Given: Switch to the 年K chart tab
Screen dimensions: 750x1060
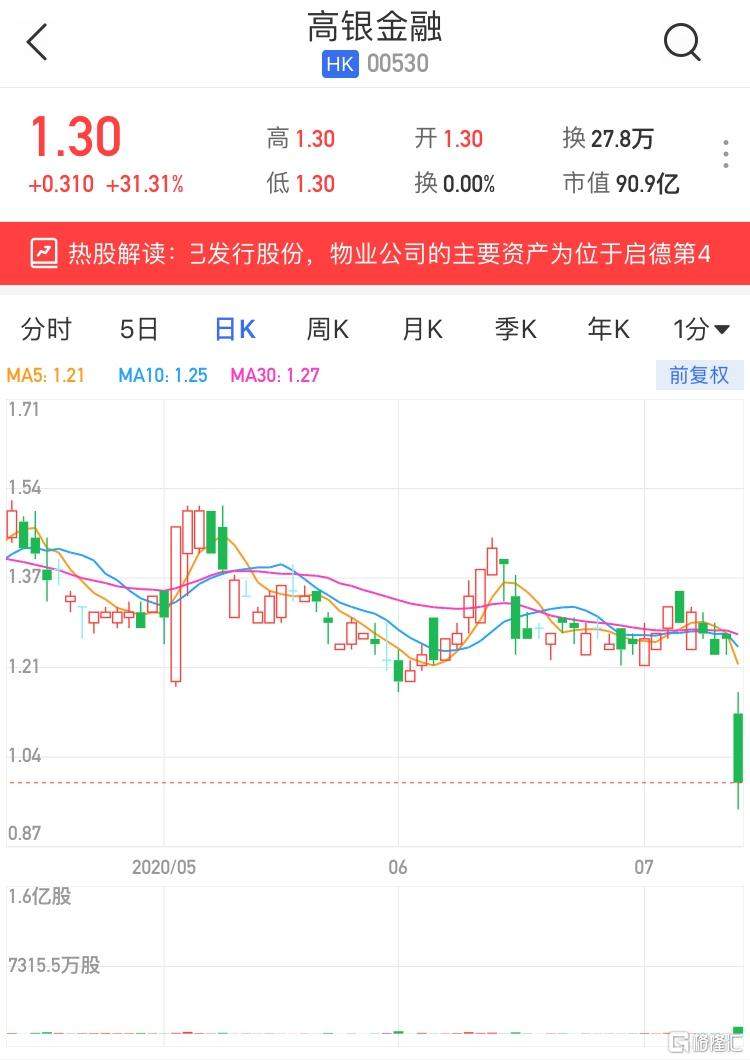Looking at the screenshot, I should [x=609, y=329].
